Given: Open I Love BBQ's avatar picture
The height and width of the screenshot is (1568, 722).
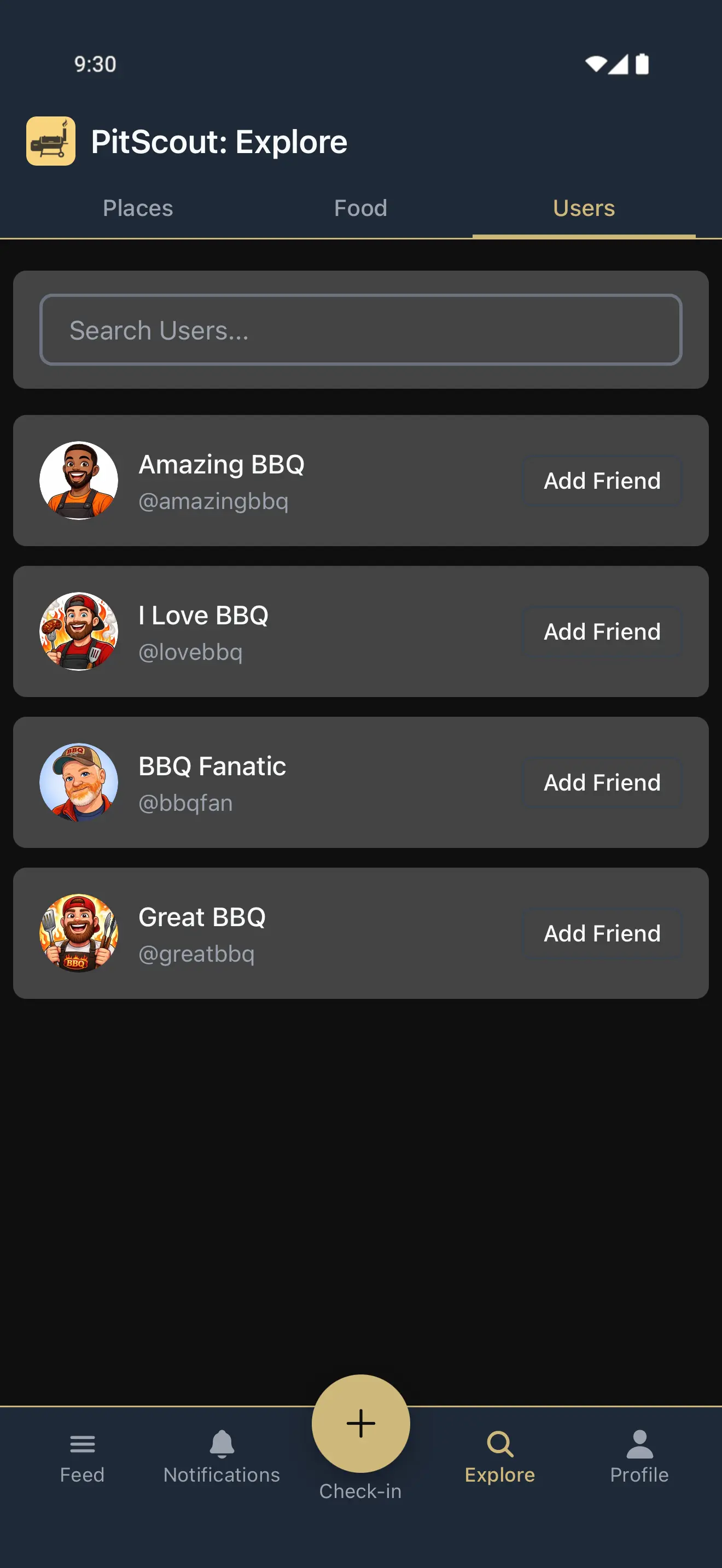Looking at the screenshot, I should 78,631.
